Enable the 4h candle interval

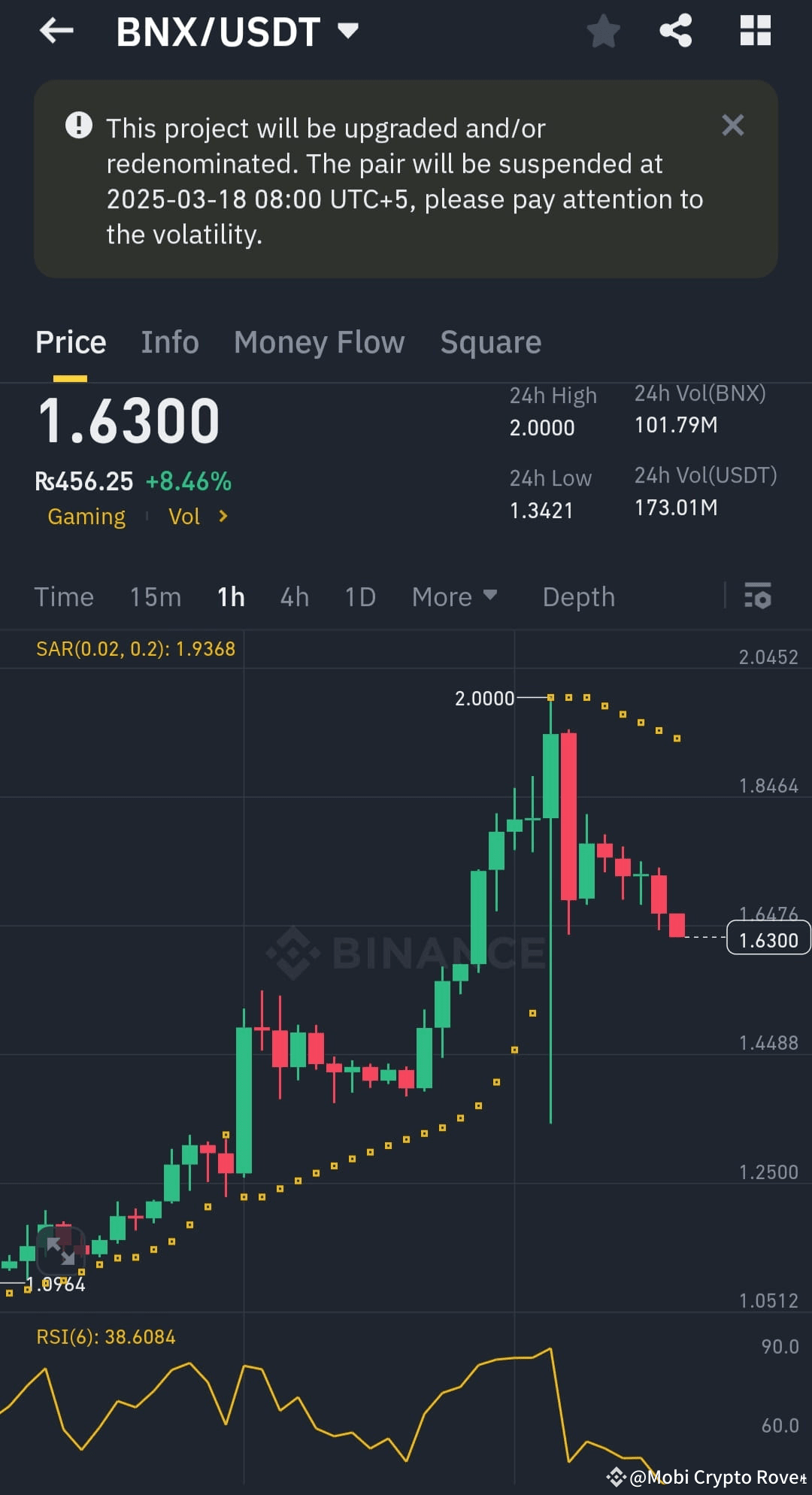point(294,596)
